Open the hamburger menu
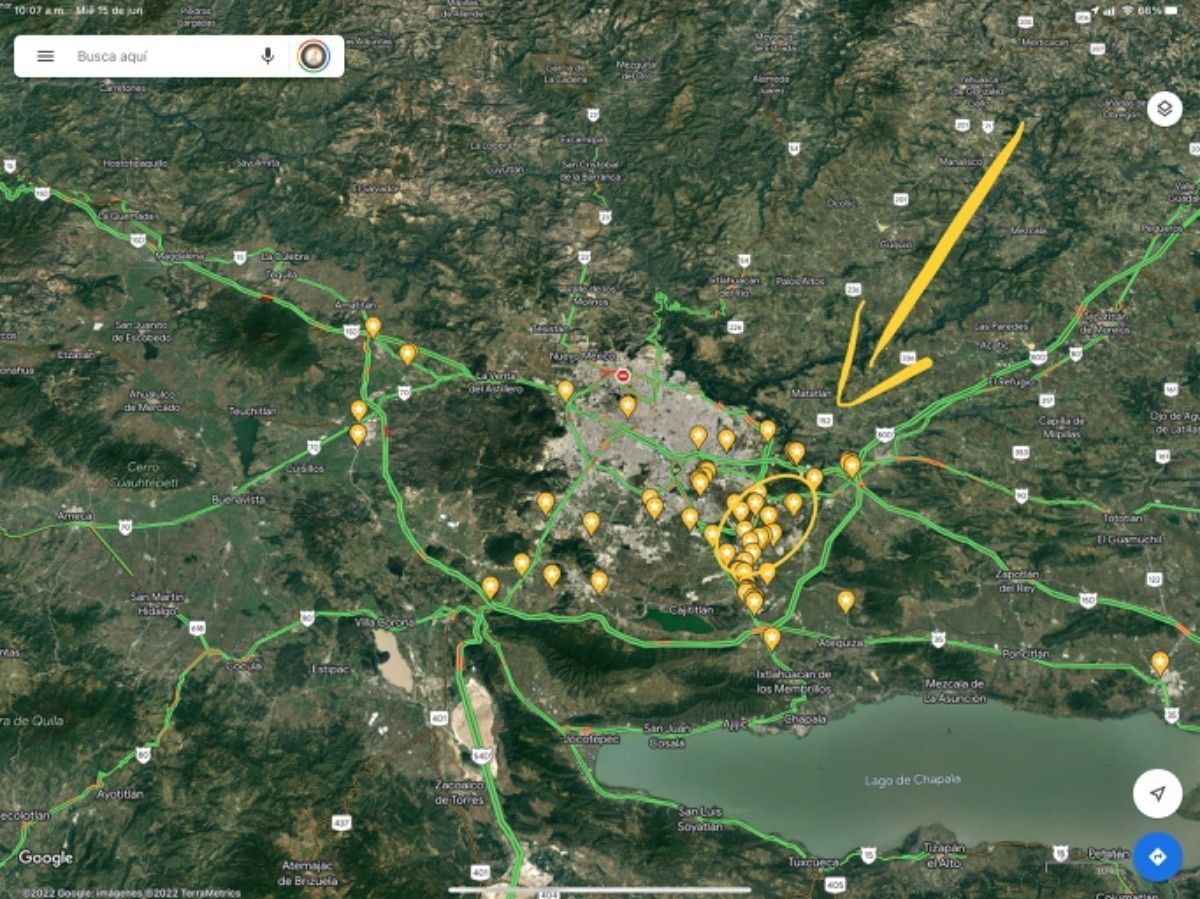 [x=45, y=56]
